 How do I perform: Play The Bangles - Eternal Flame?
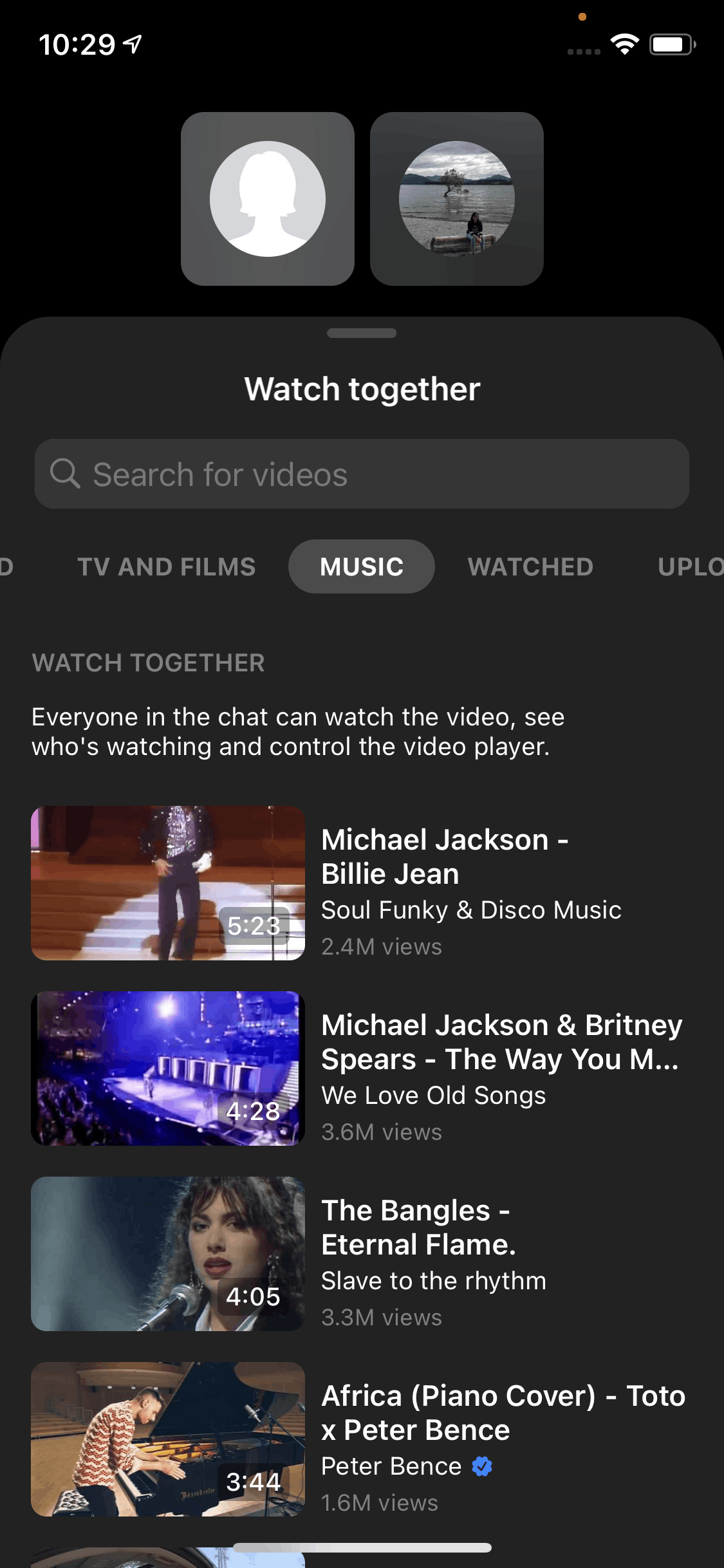click(x=362, y=1254)
